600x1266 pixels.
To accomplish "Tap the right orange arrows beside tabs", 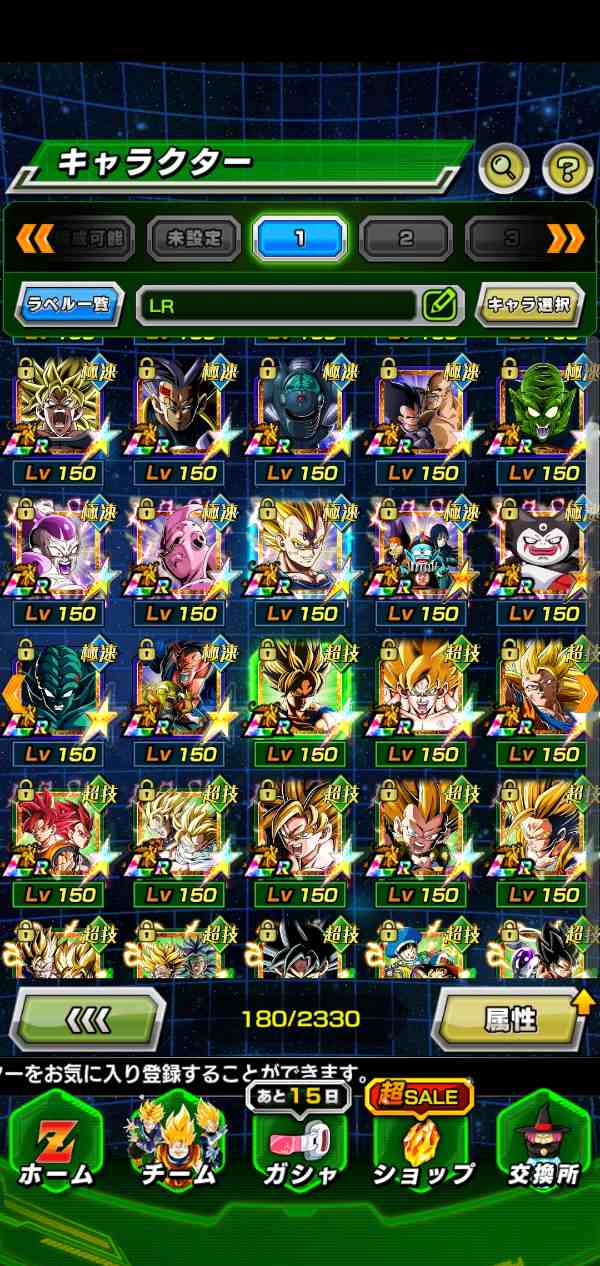I will point(565,238).
